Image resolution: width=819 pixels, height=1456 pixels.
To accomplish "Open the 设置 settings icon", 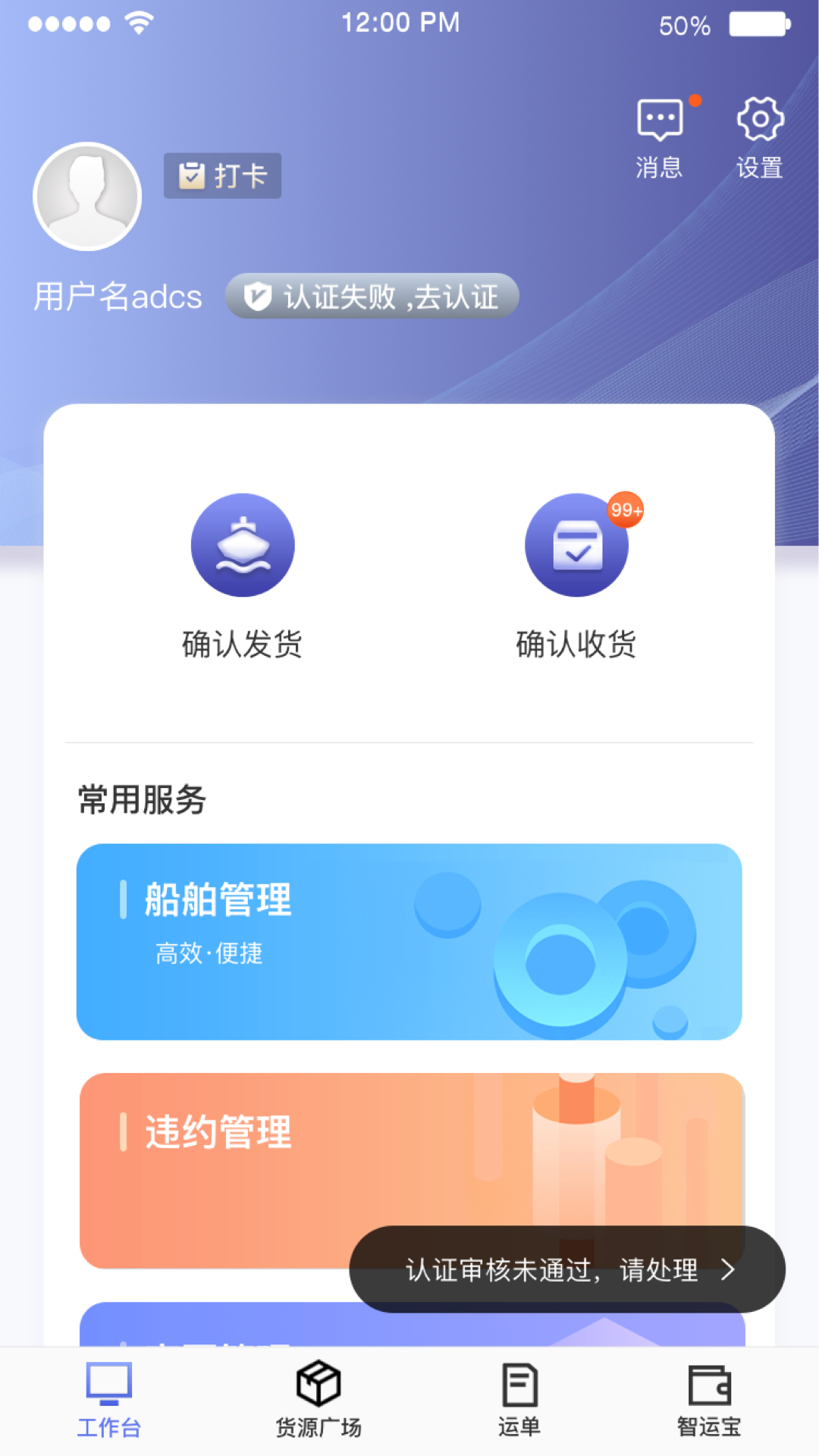I will (x=760, y=120).
